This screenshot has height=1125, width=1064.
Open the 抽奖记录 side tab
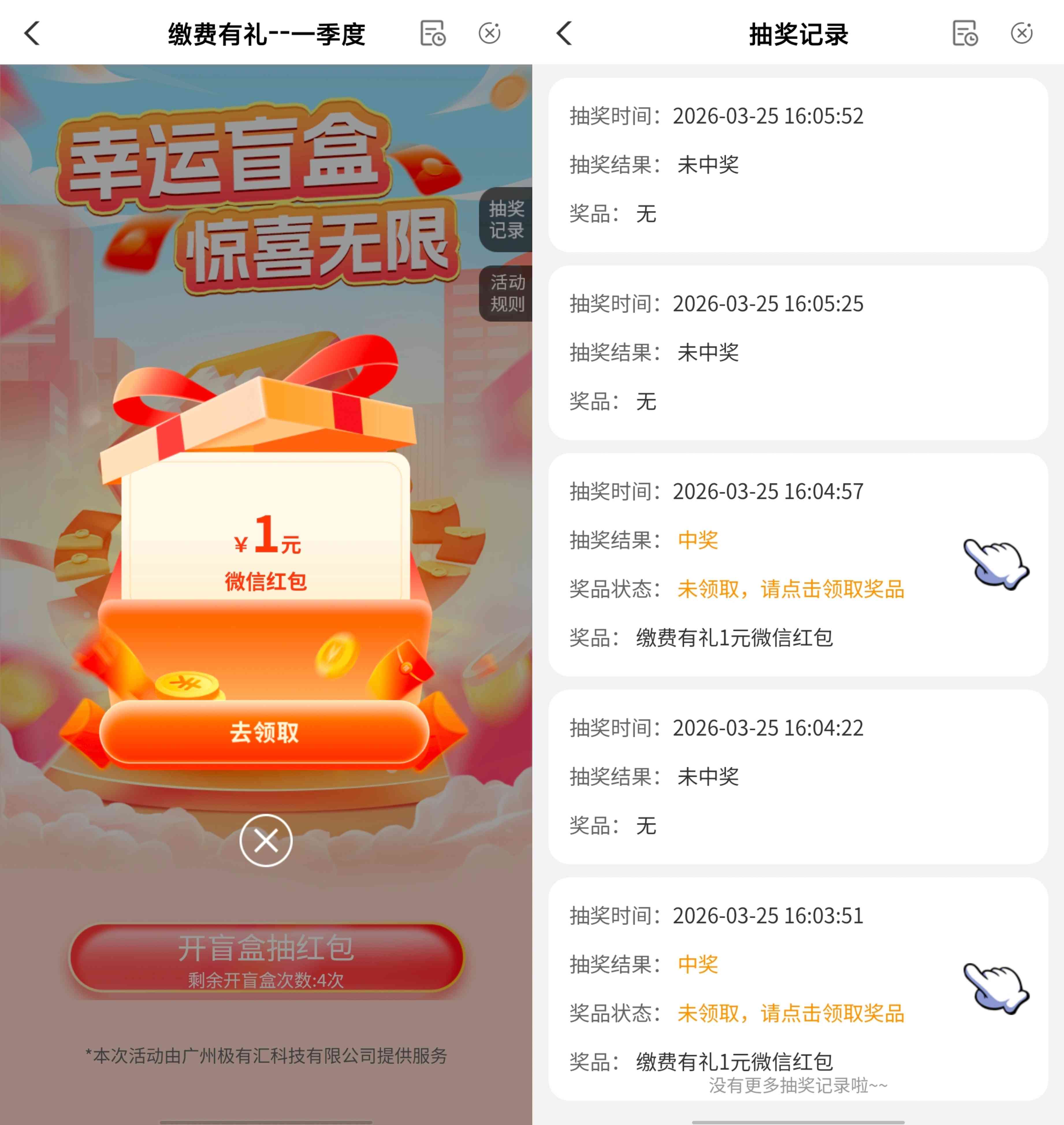pyautogui.click(x=507, y=219)
